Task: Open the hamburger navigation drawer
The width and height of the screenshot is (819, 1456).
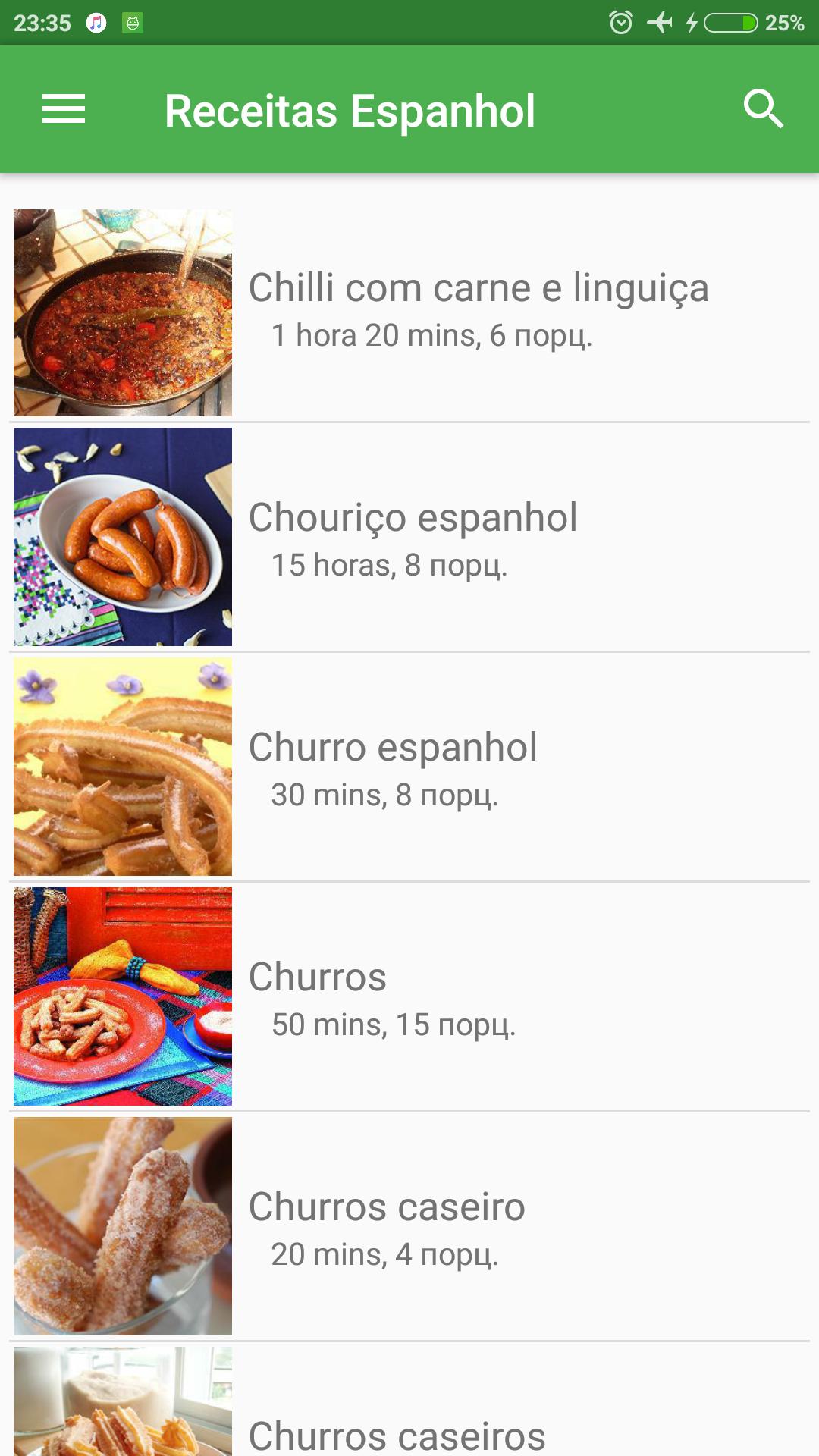Action: [64, 109]
